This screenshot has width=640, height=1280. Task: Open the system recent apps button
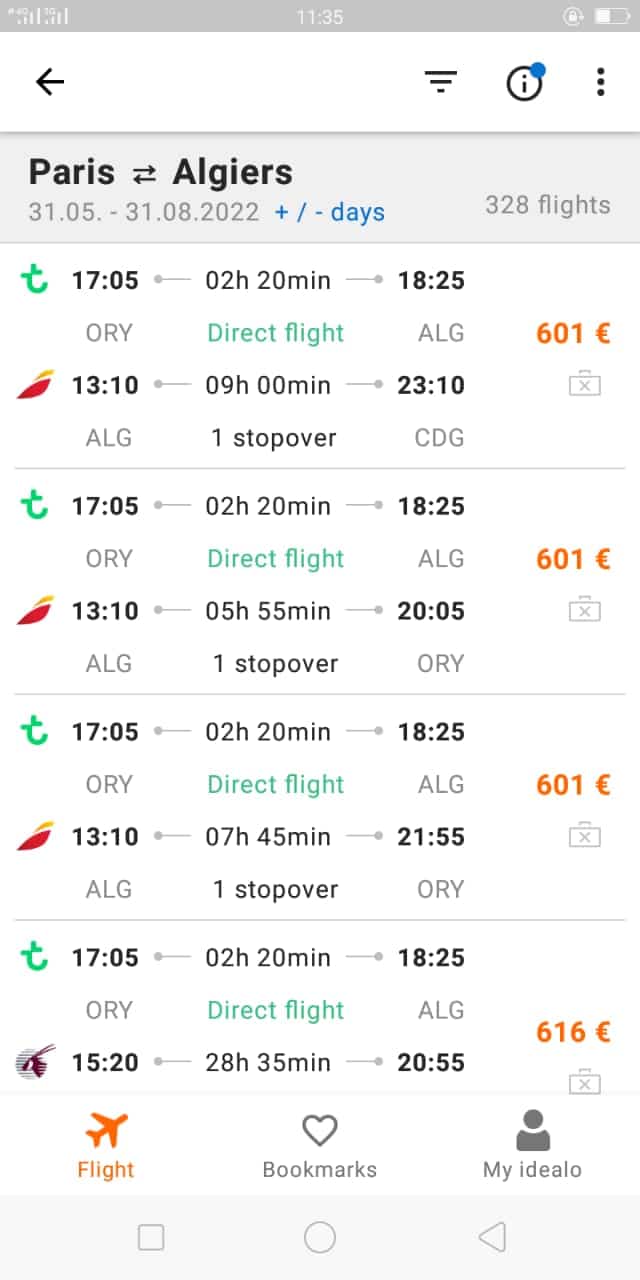151,1238
